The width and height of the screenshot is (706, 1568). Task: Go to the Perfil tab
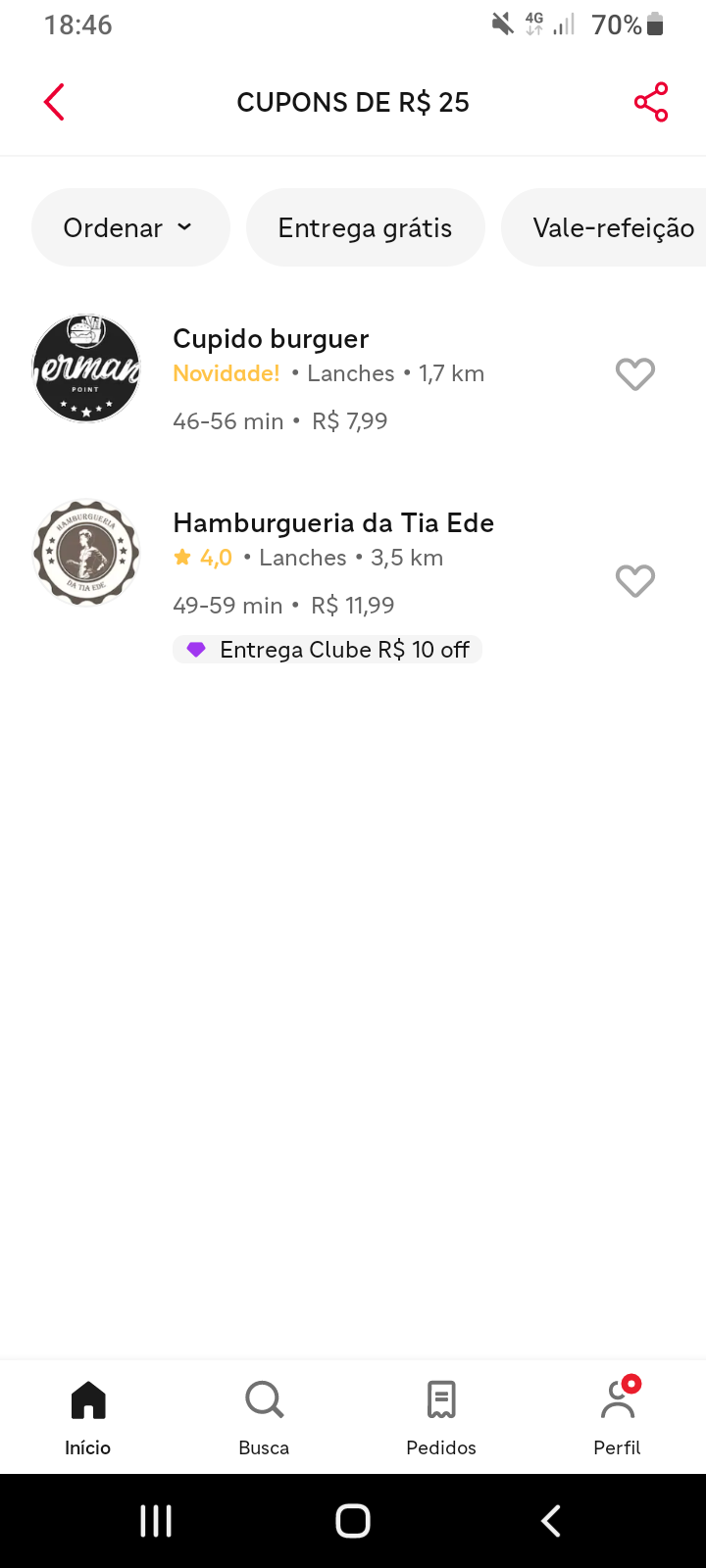point(618,1417)
